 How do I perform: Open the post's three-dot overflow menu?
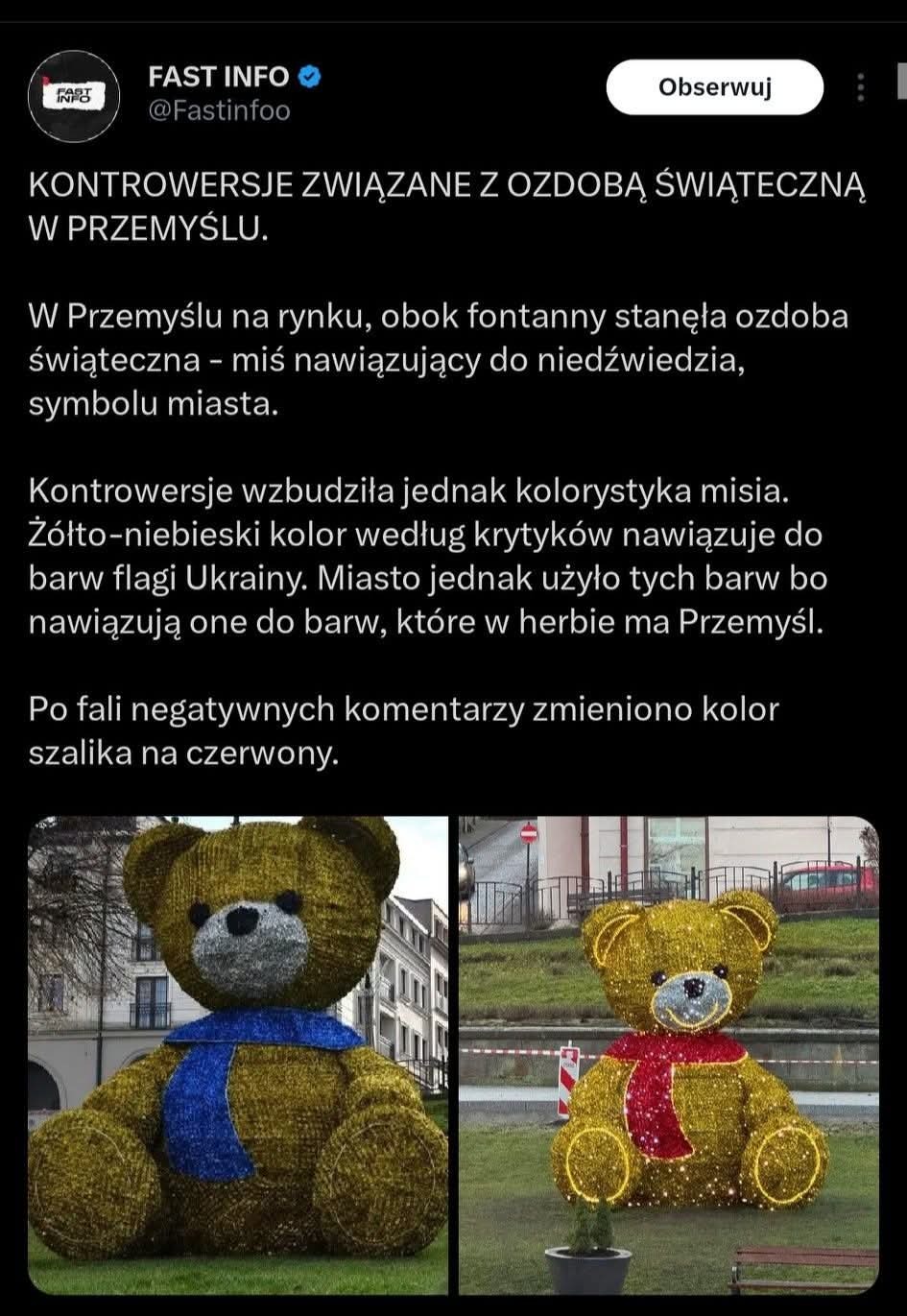click(x=861, y=88)
